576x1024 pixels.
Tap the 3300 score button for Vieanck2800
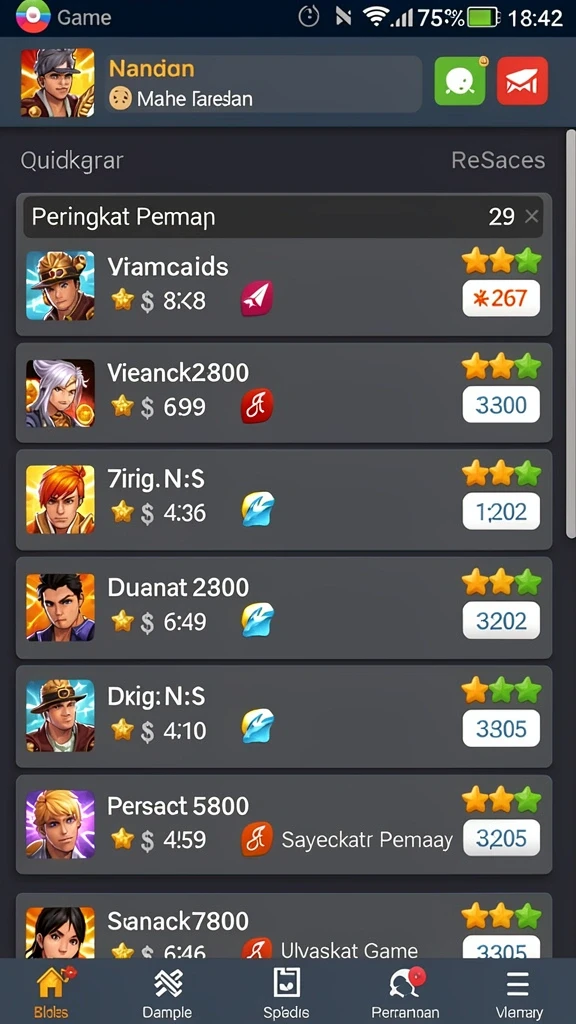coord(501,405)
